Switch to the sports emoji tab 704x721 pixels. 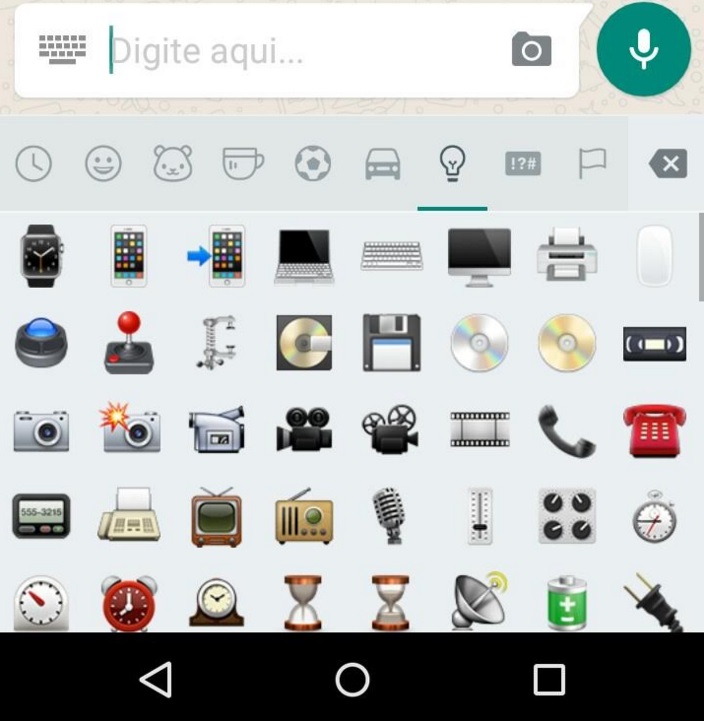(313, 164)
